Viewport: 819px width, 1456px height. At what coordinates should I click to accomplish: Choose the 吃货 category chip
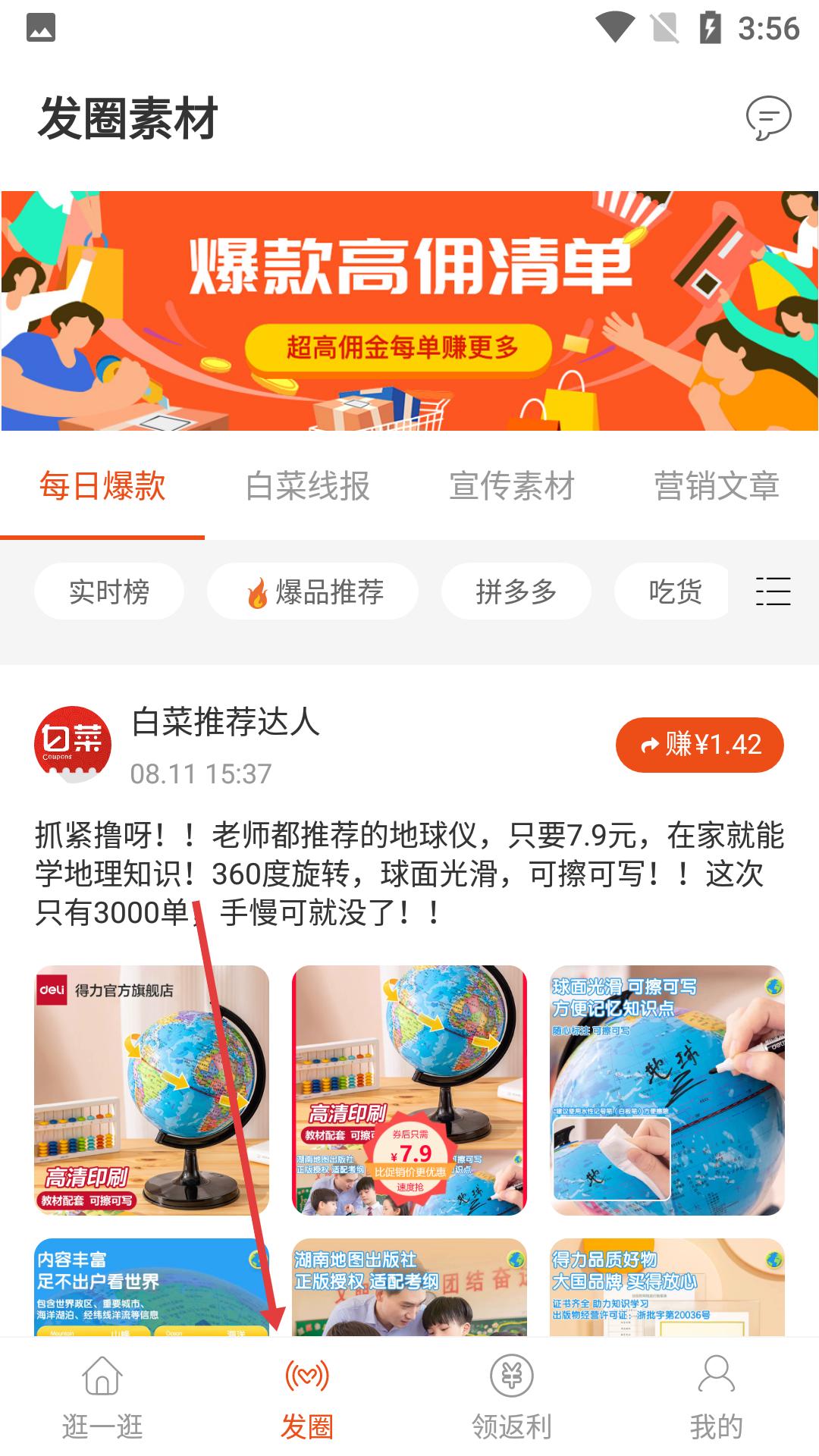coord(673,591)
